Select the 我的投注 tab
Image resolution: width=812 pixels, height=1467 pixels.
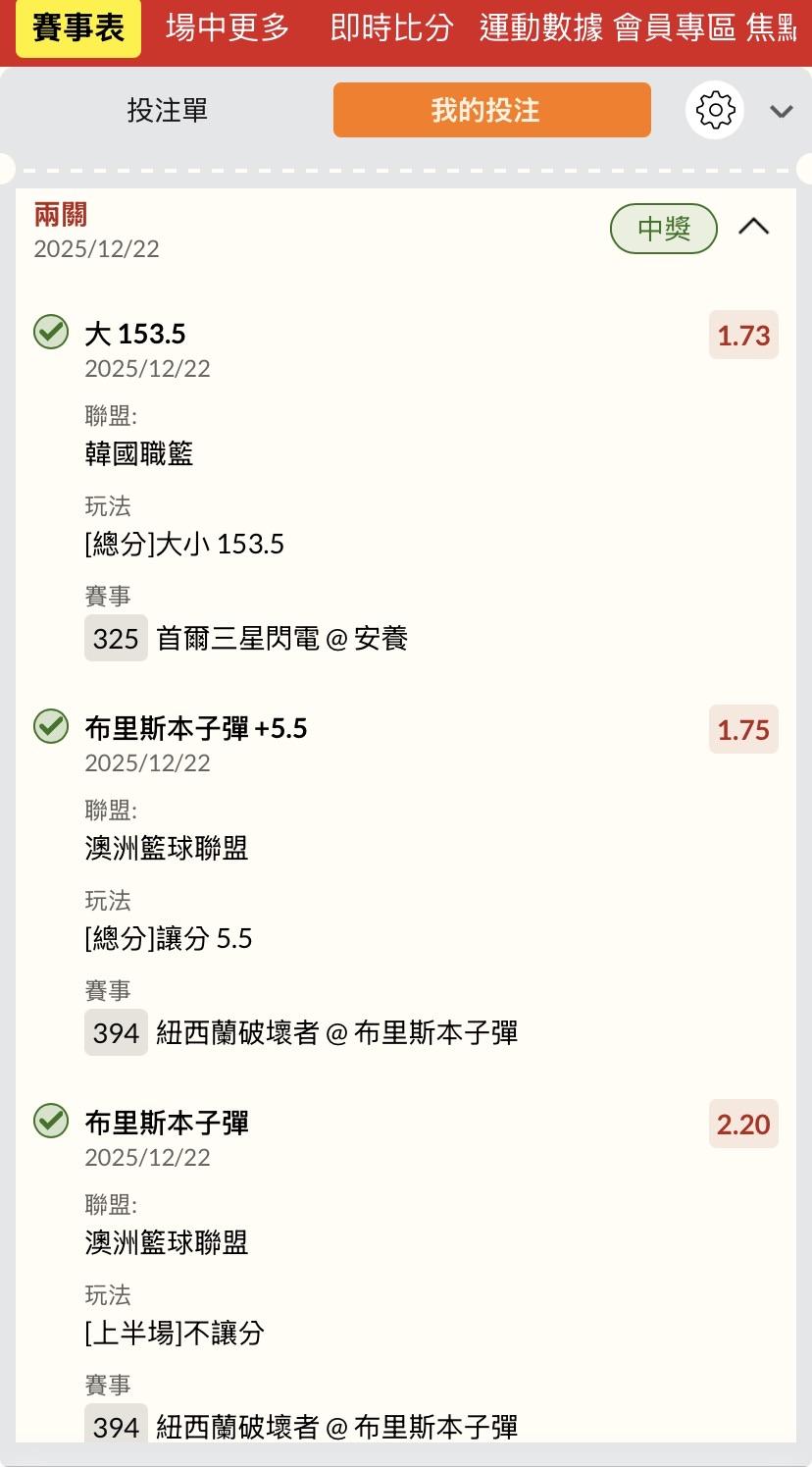coord(491,110)
